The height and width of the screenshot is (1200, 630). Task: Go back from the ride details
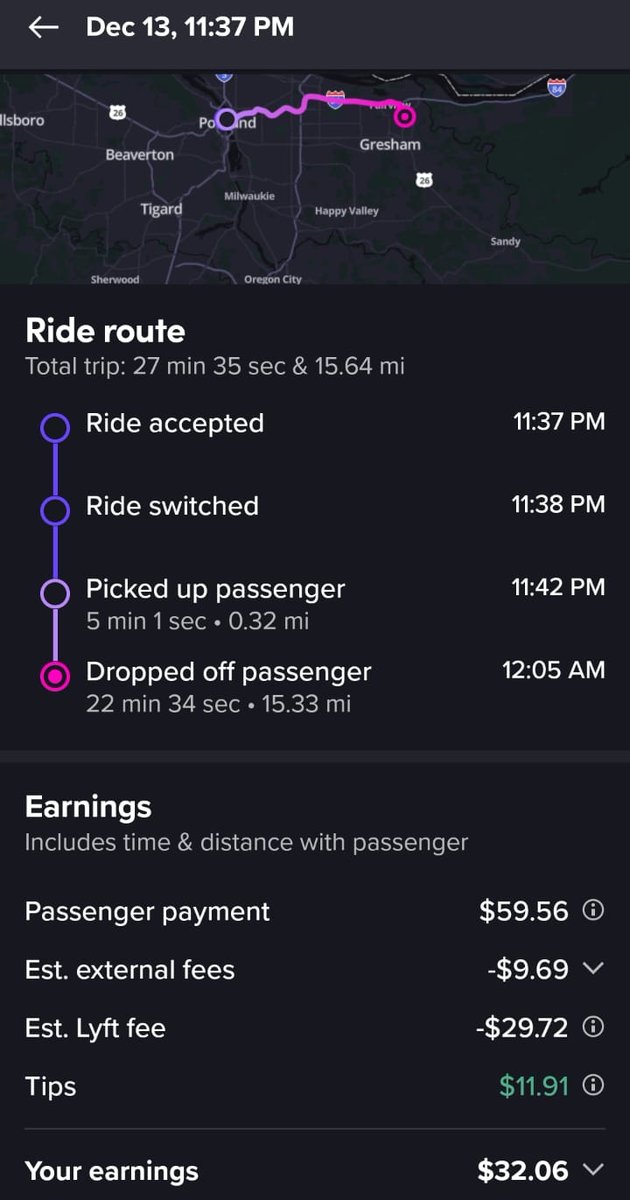coord(43,27)
